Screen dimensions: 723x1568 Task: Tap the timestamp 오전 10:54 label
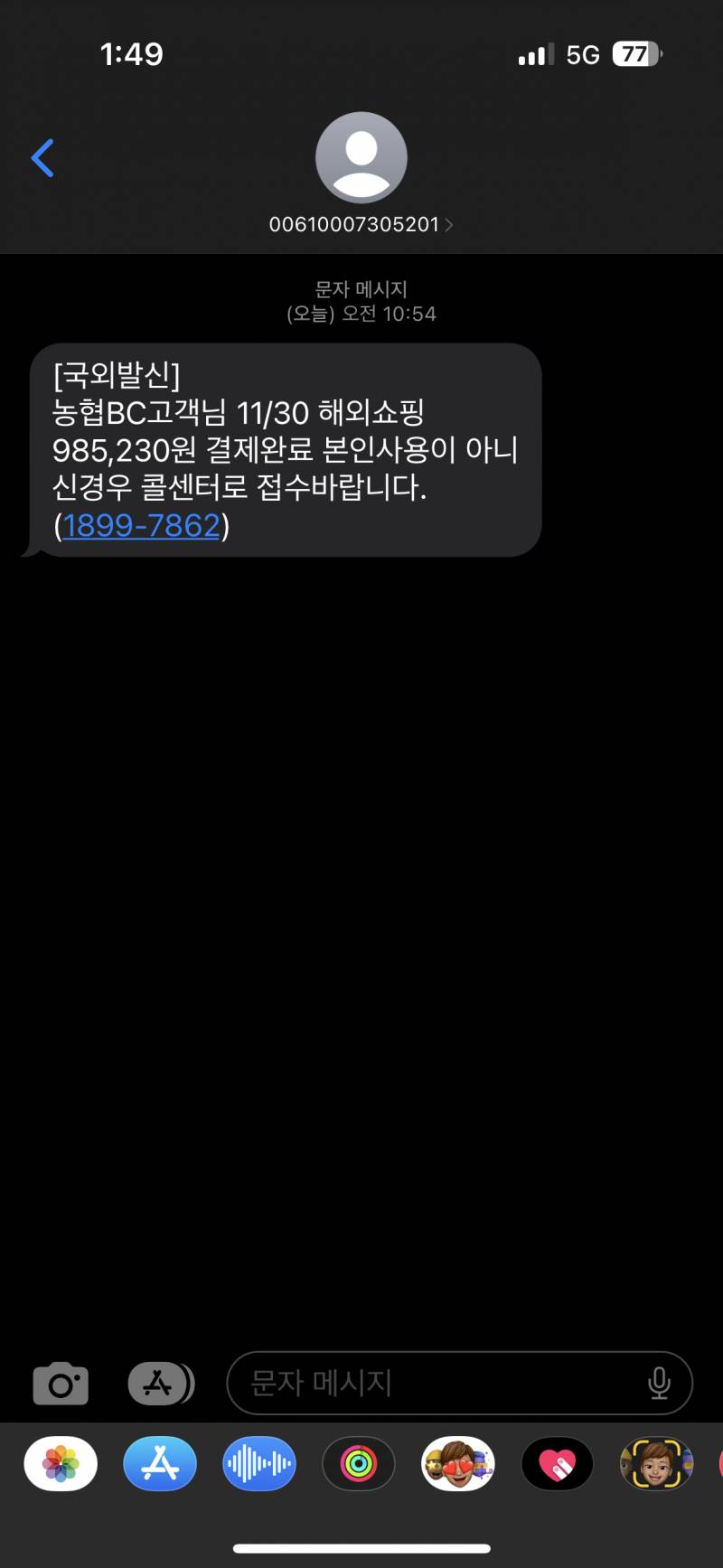(x=361, y=314)
